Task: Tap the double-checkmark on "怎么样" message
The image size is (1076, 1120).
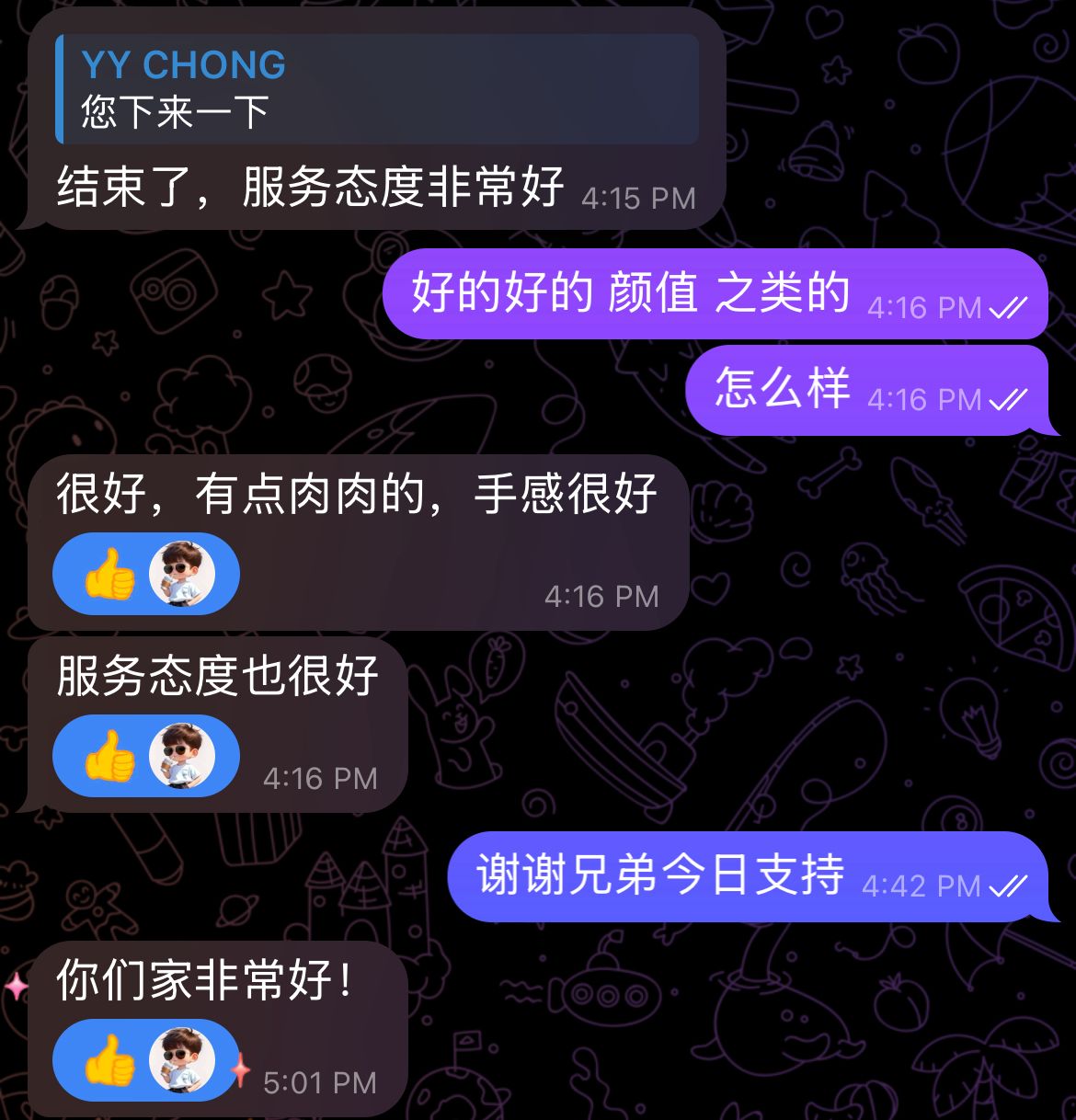Action: 1009,401
